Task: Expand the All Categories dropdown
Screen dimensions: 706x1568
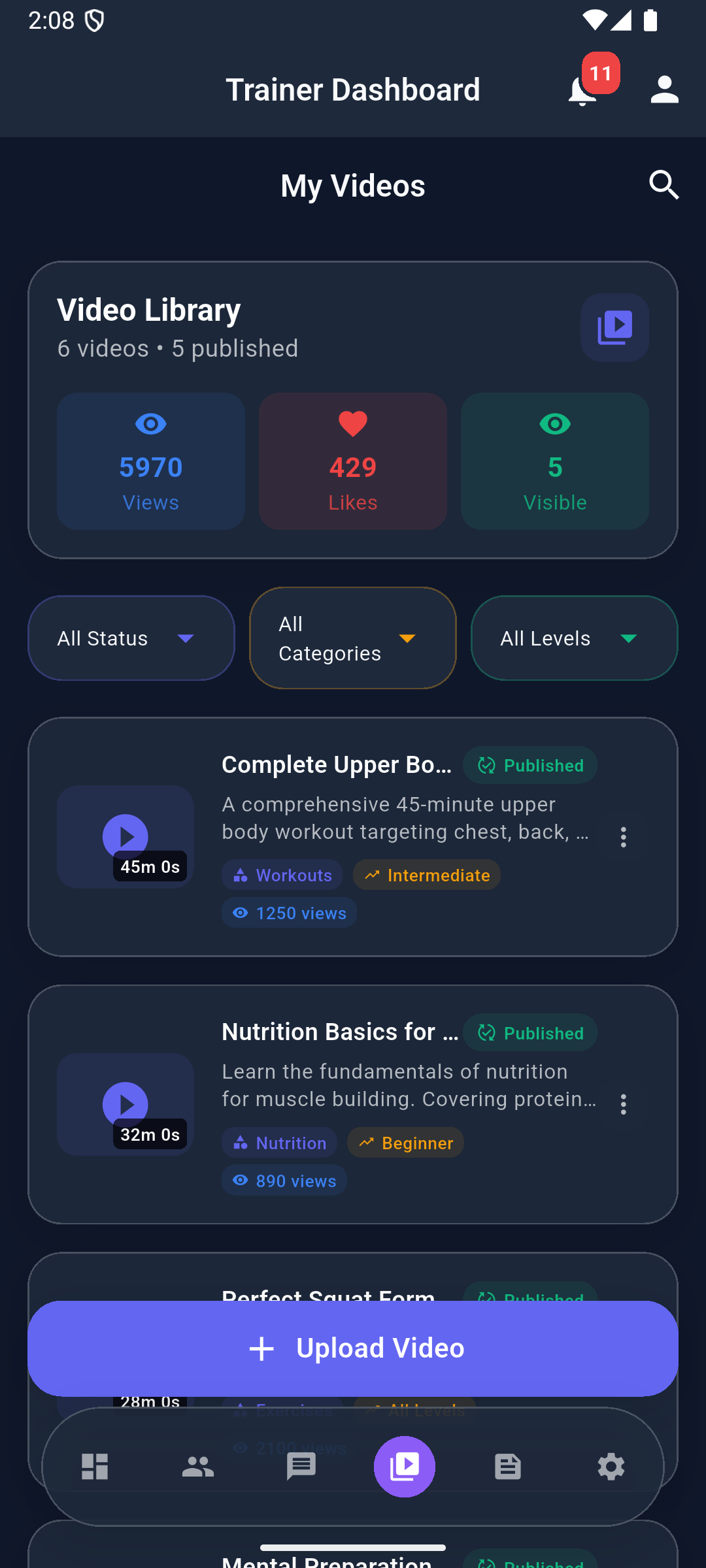Action: tap(353, 638)
